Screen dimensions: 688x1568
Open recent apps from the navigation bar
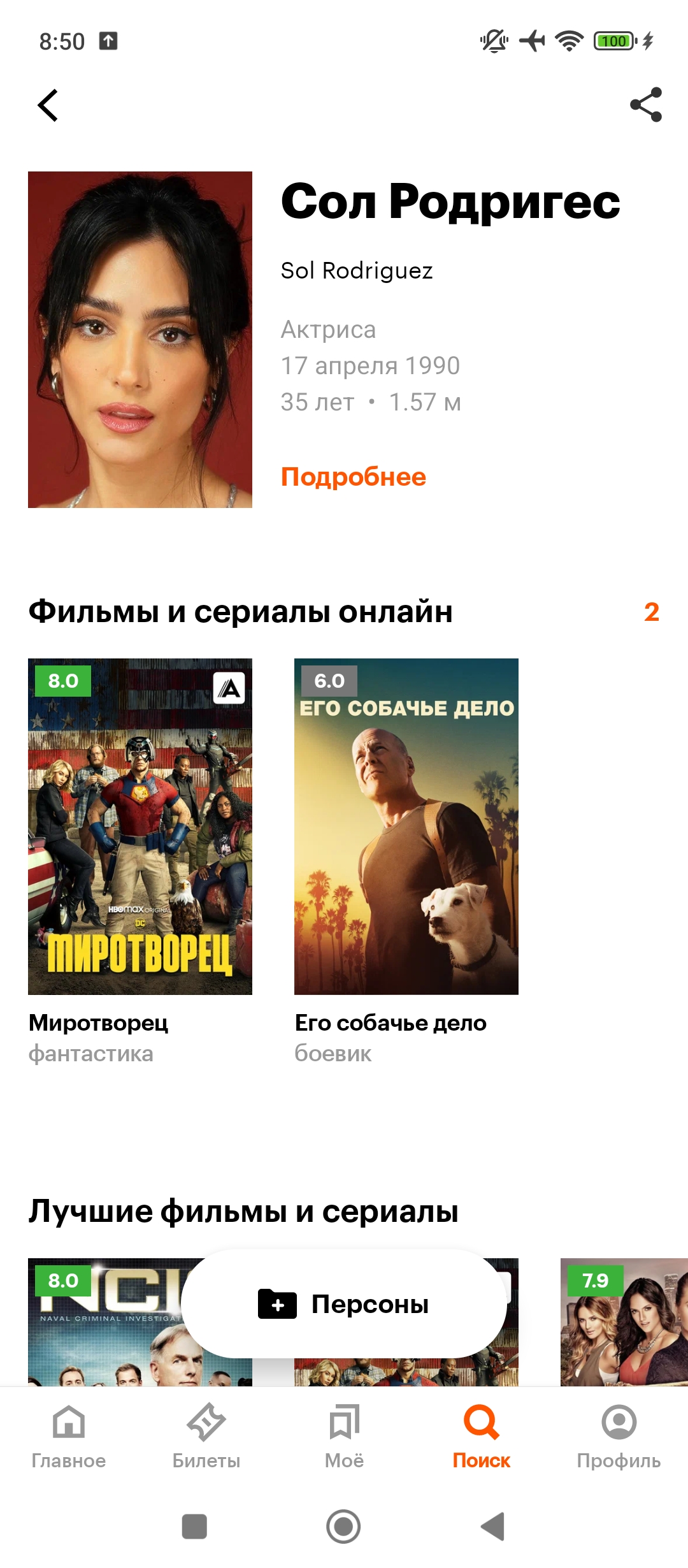pyautogui.click(x=194, y=1527)
